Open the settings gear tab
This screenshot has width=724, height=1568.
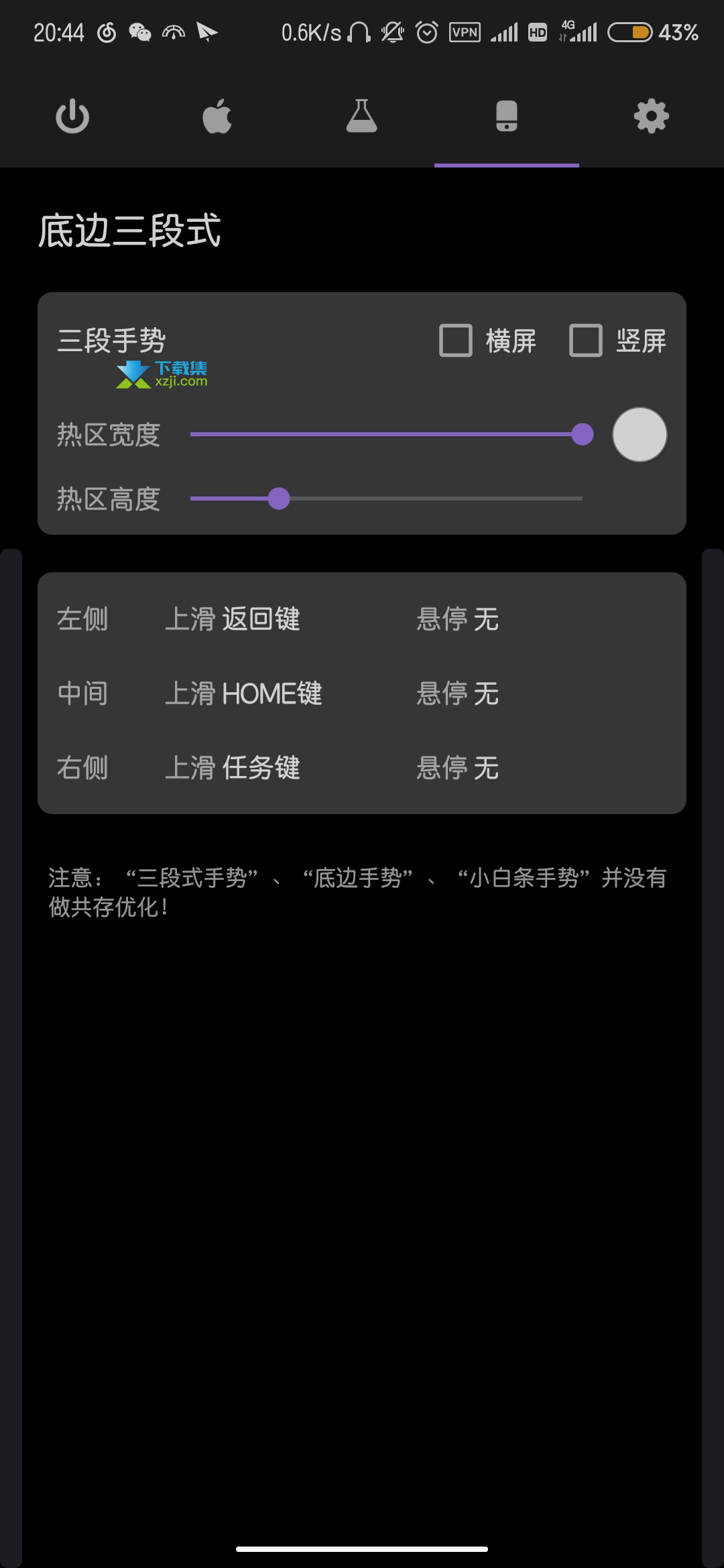[652, 117]
